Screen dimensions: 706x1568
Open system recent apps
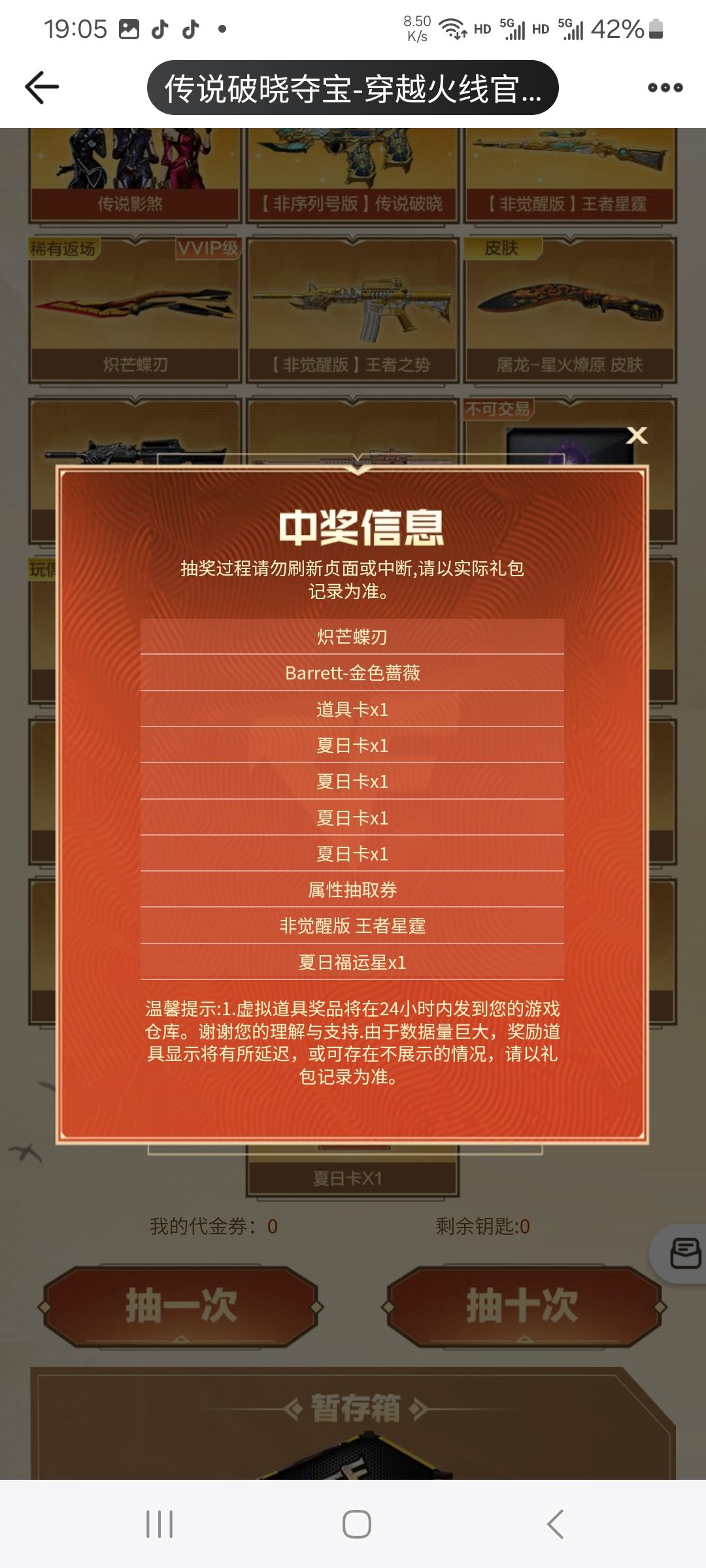(x=159, y=1524)
